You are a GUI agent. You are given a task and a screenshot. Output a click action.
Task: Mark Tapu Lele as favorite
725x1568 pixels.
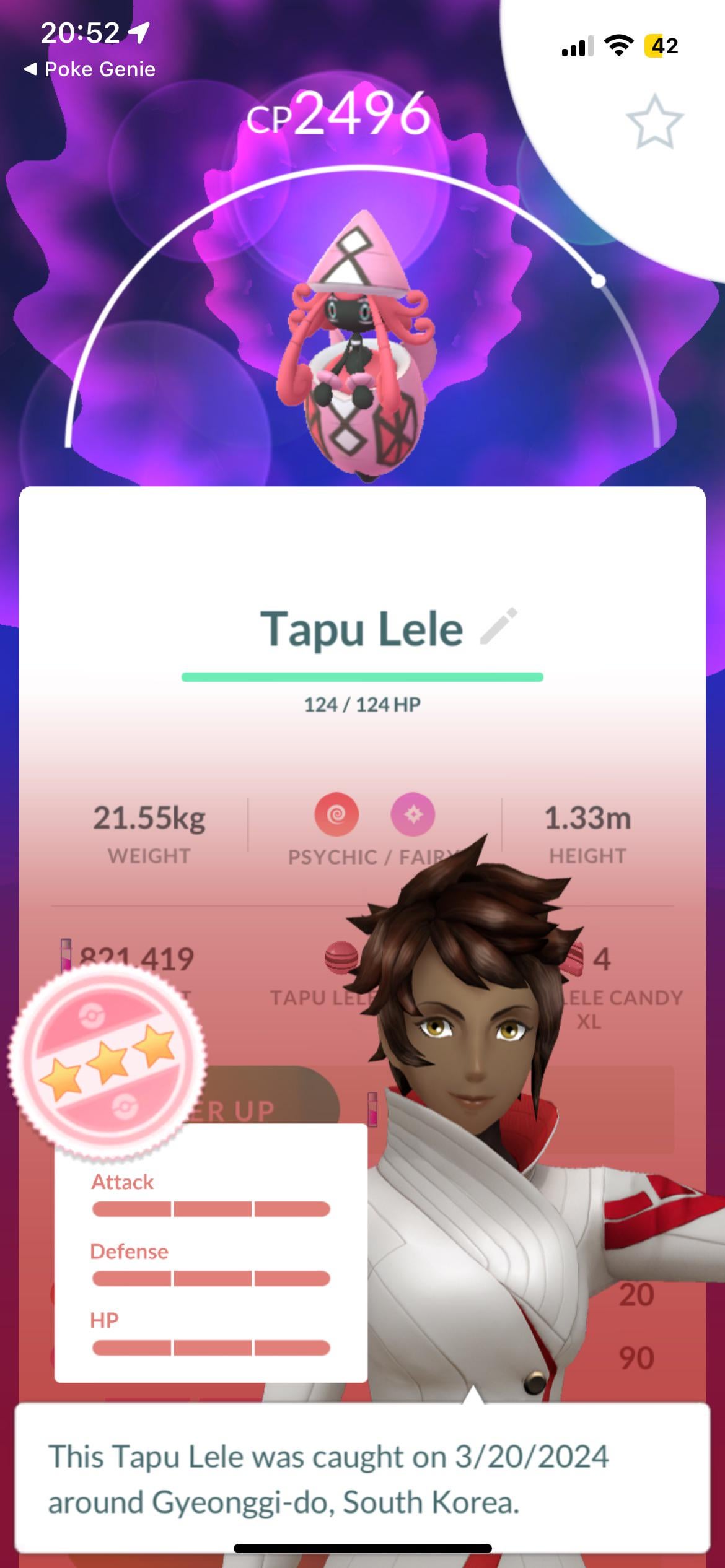tap(654, 122)
